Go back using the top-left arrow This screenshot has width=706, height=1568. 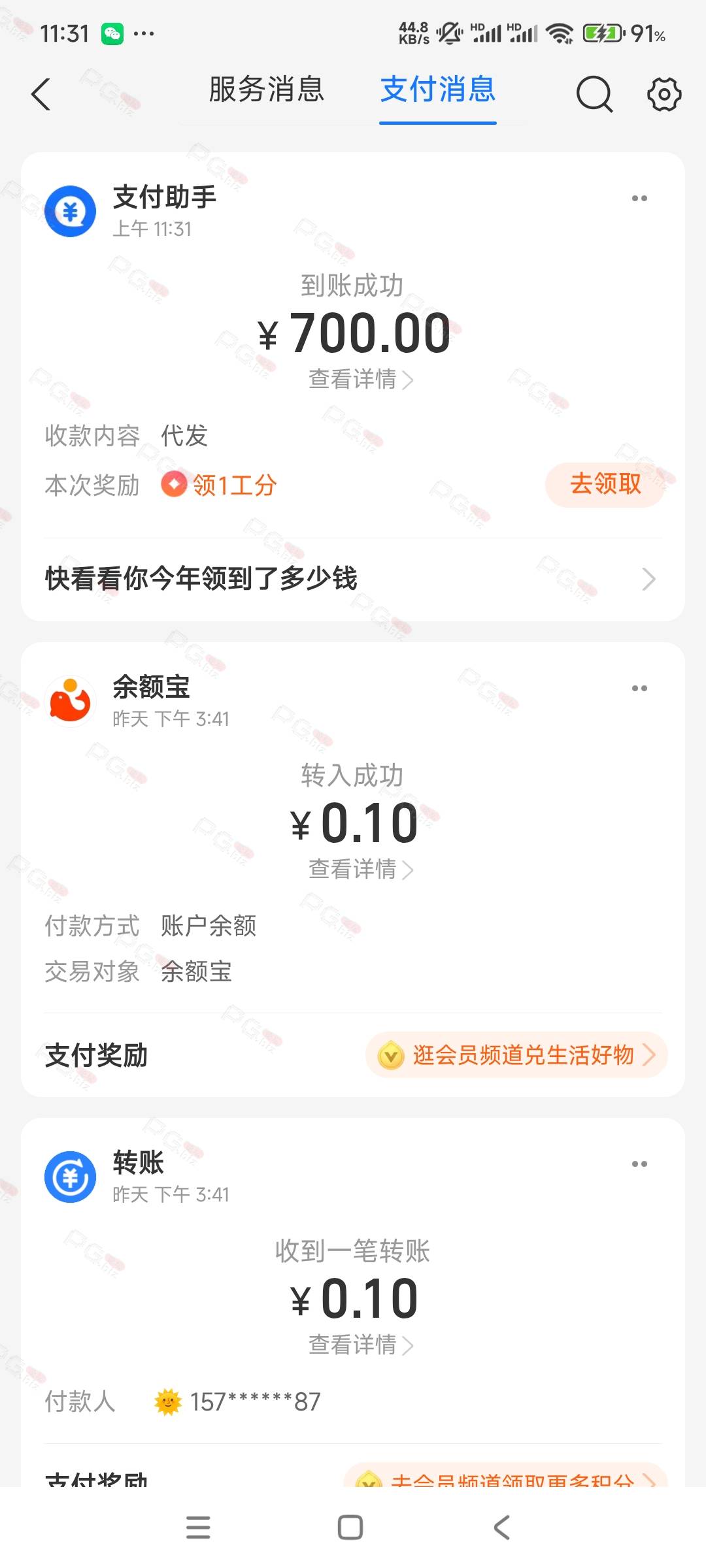click(x=41, y=94)
